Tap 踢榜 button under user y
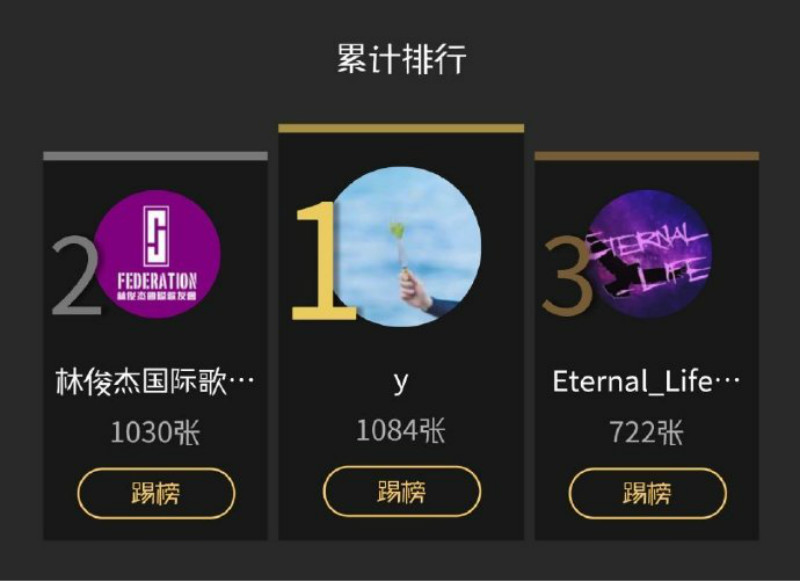Image resolution: width=800 pixels, height=581 pixels. click(401, 491)
